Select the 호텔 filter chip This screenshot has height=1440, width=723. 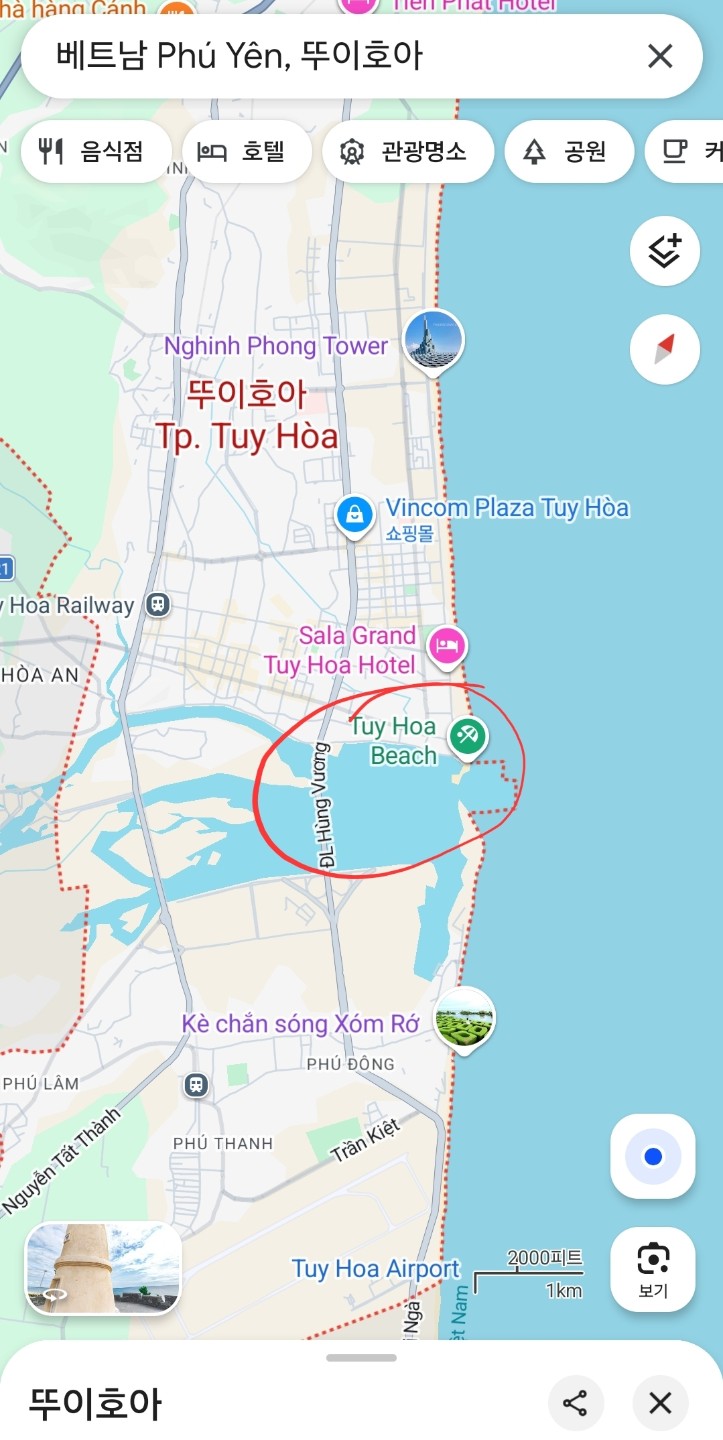[x=246, y=152]
